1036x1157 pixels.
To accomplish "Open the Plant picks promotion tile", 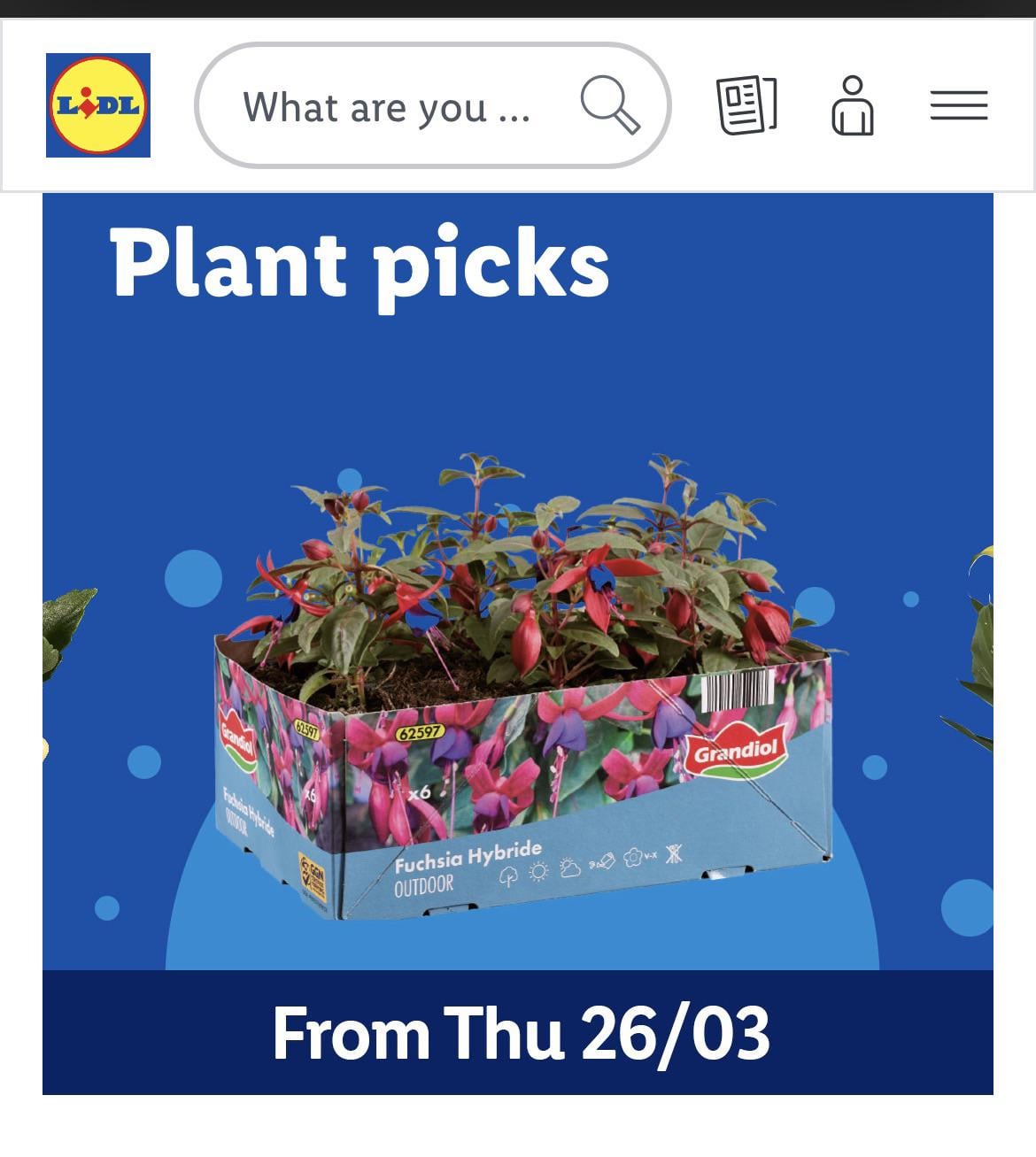I will click(518, 644).
